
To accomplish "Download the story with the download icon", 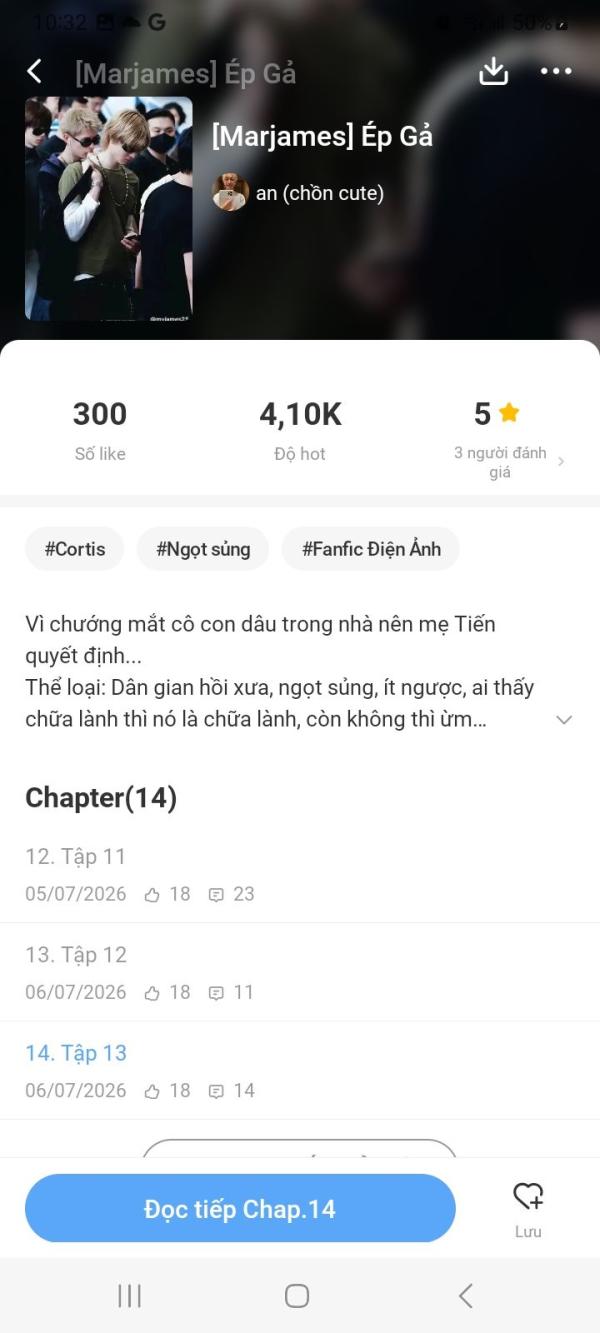I will pyautogui.click(x=493, y=71).
